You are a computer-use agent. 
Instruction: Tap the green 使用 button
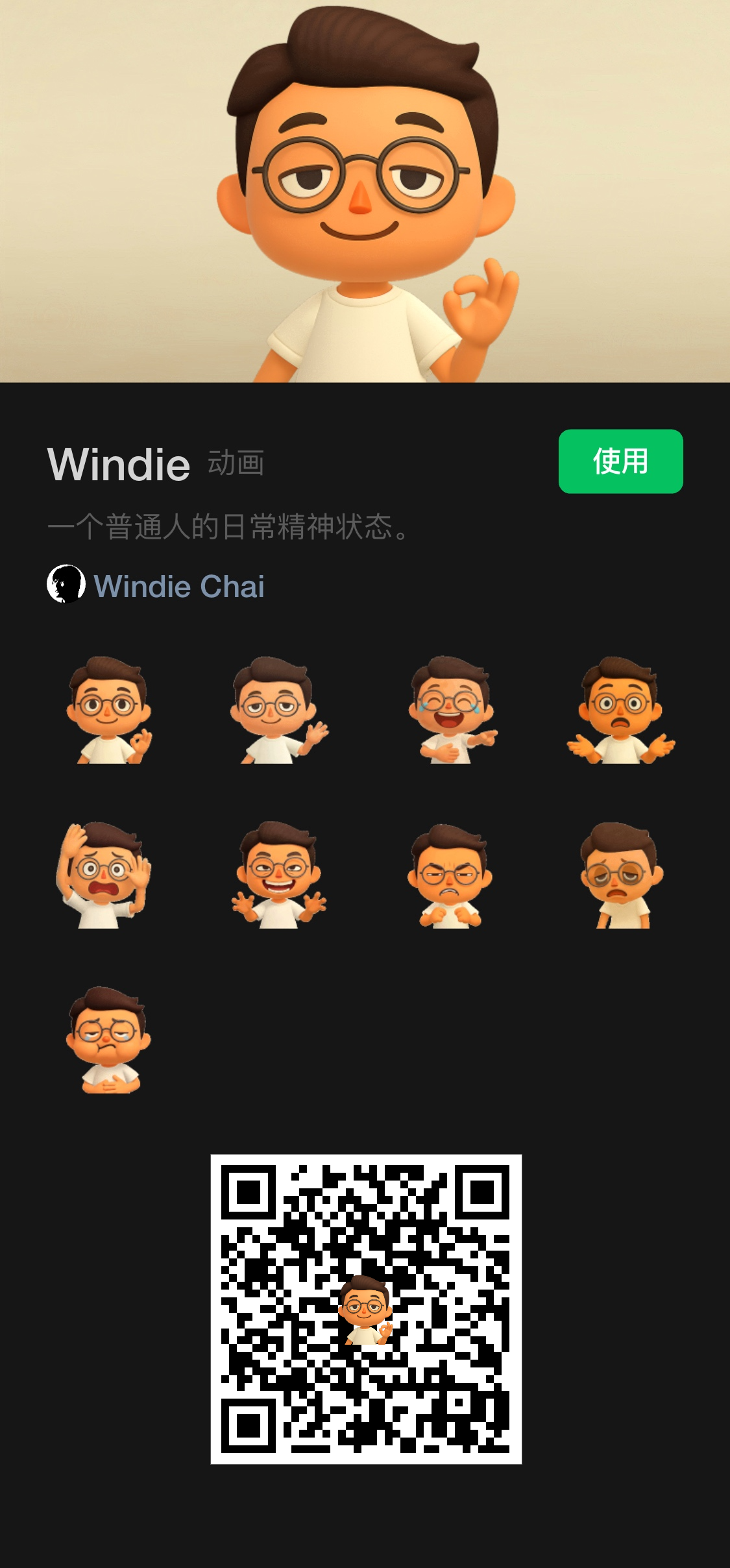coord(620,461)
